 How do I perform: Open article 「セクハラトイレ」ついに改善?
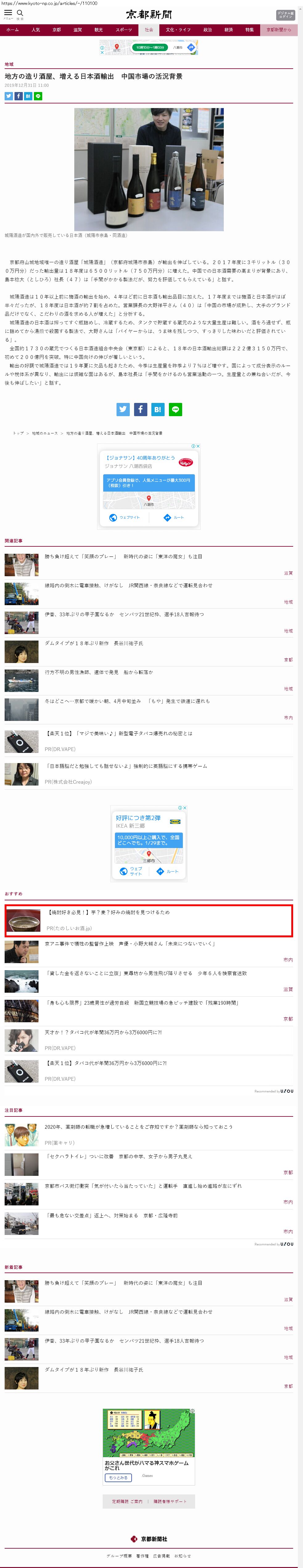[119, 1156]
